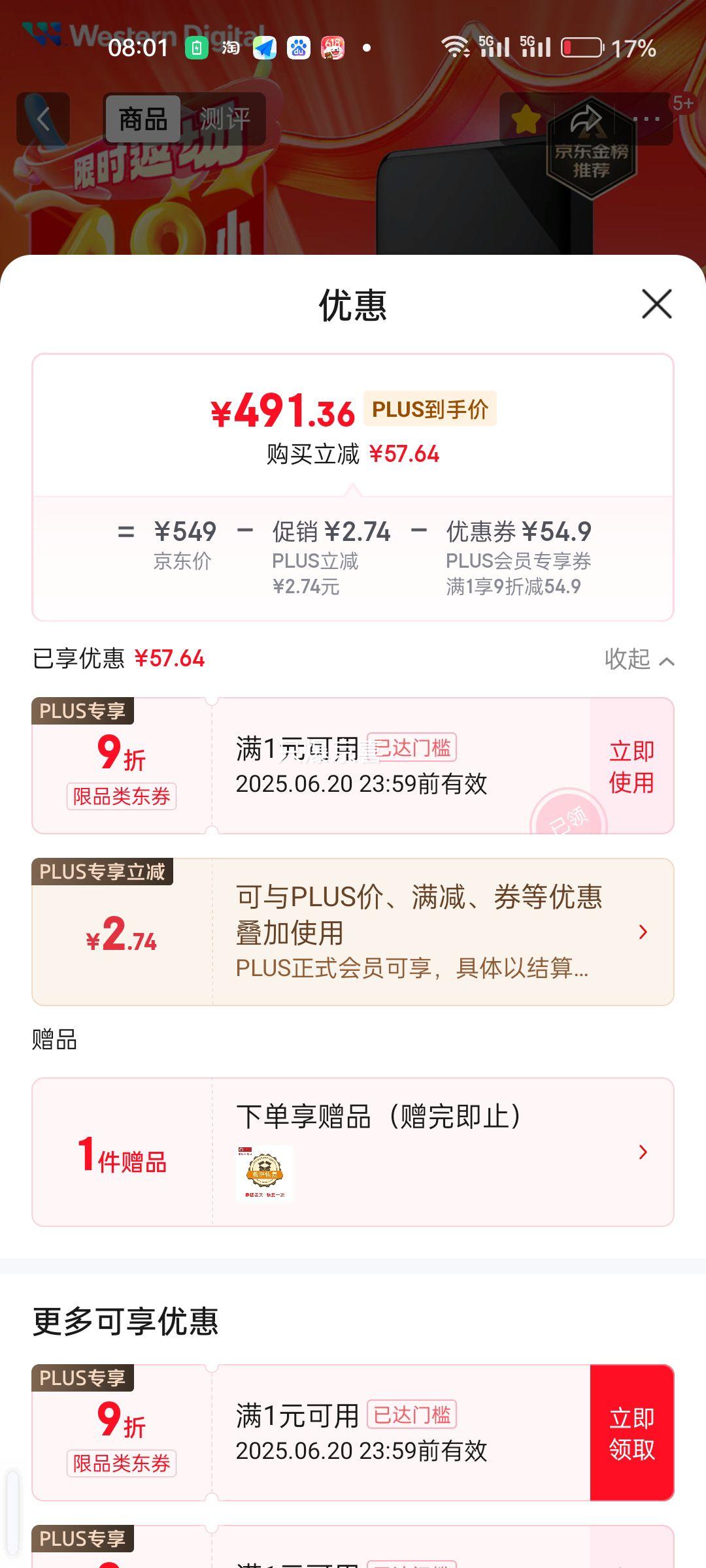Tap 立即使用 on the claimed 9折 coupon
This screenshot has height=1568, width=706.
coord(631,766)
